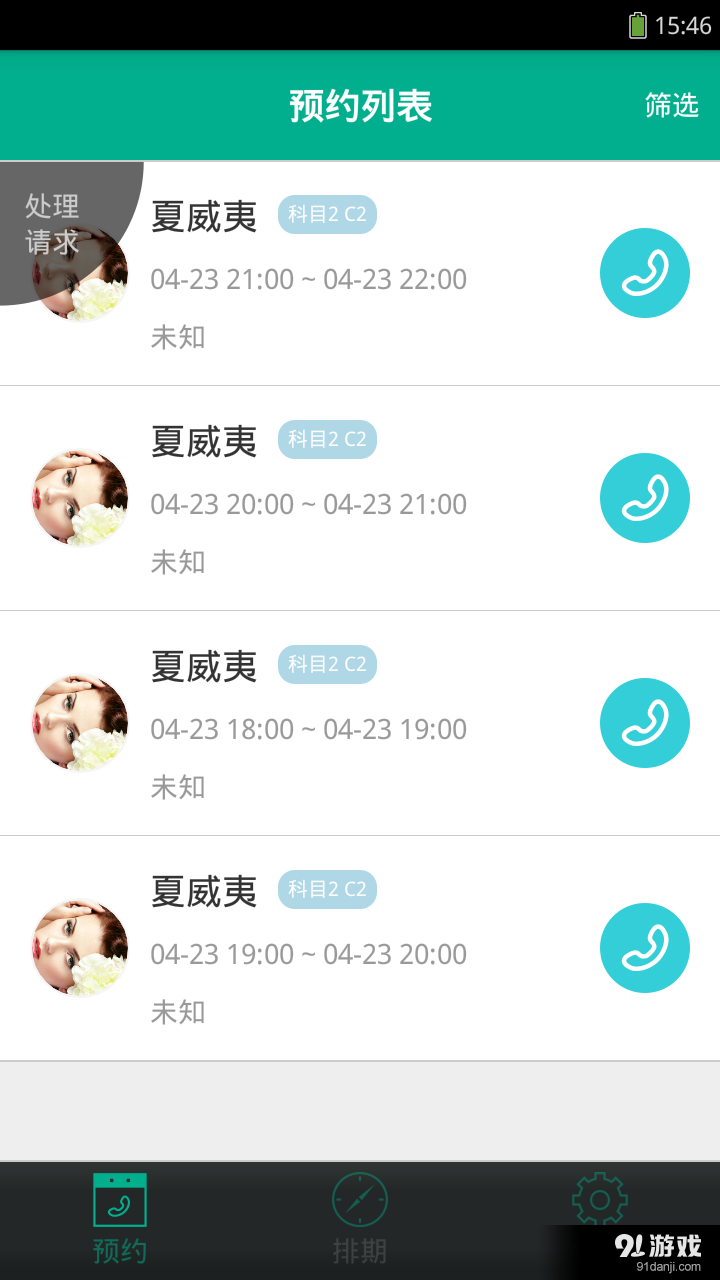Select the 排期 schedule clock icon
This screenshot has width=720, height=1280.
360,1200
